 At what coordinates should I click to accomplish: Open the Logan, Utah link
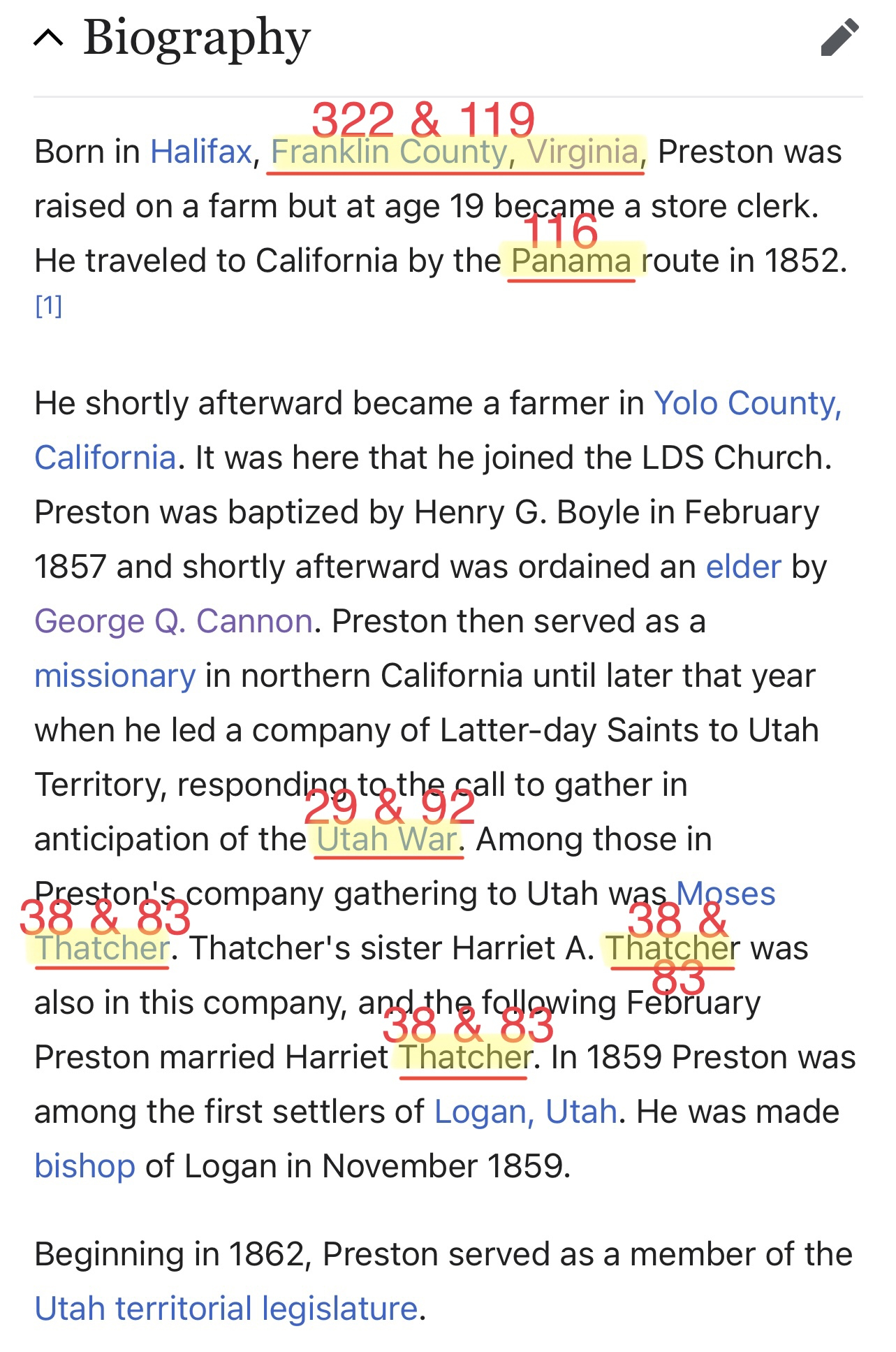pos(525,1112)
